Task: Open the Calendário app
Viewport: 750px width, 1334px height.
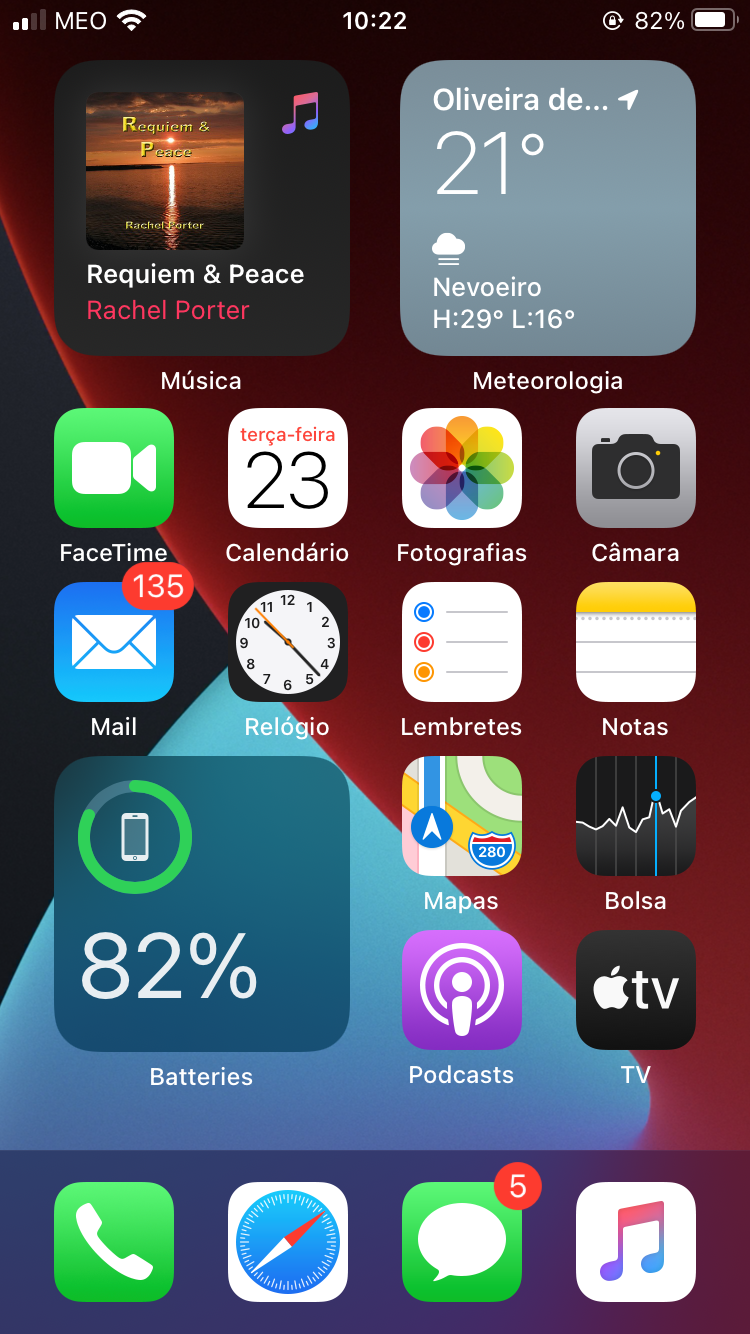Action: tap(288, 468)
